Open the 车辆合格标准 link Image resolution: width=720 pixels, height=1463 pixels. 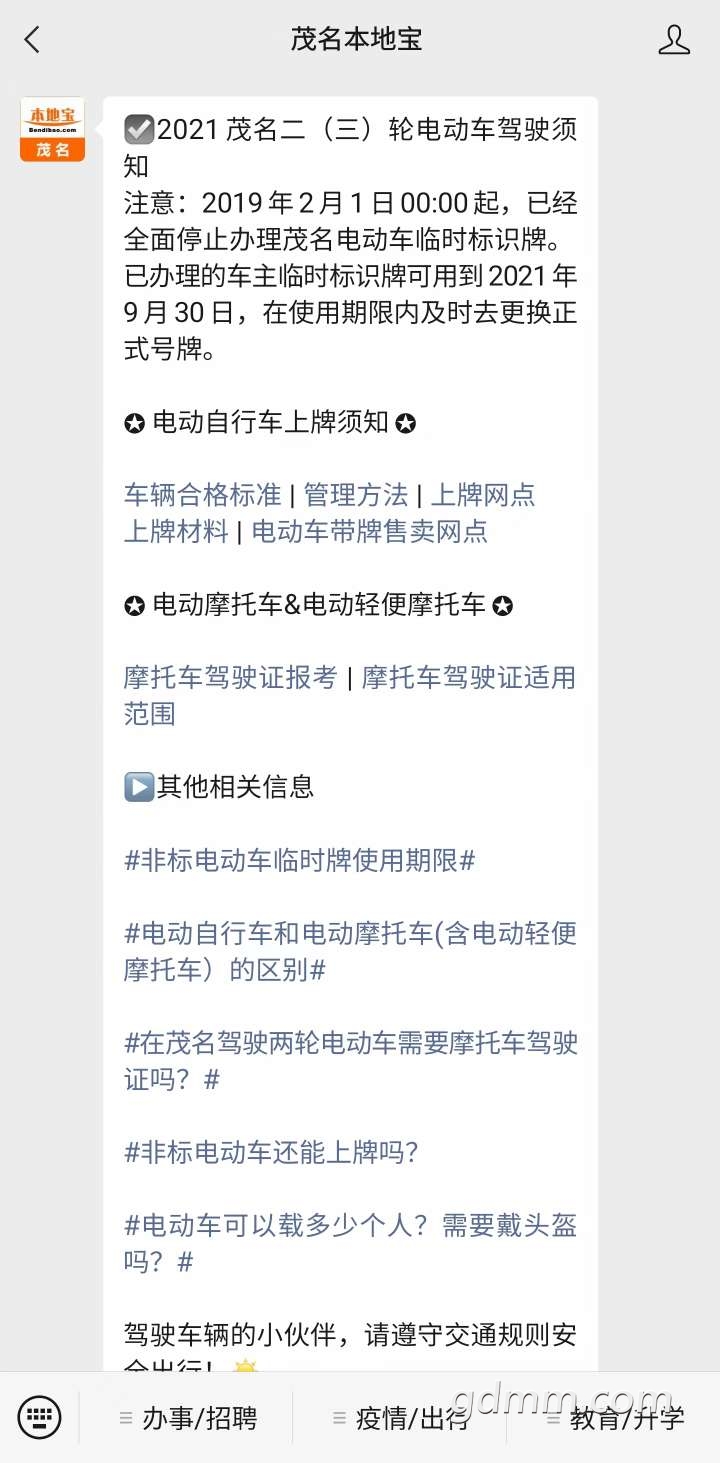tap(202, 495)
